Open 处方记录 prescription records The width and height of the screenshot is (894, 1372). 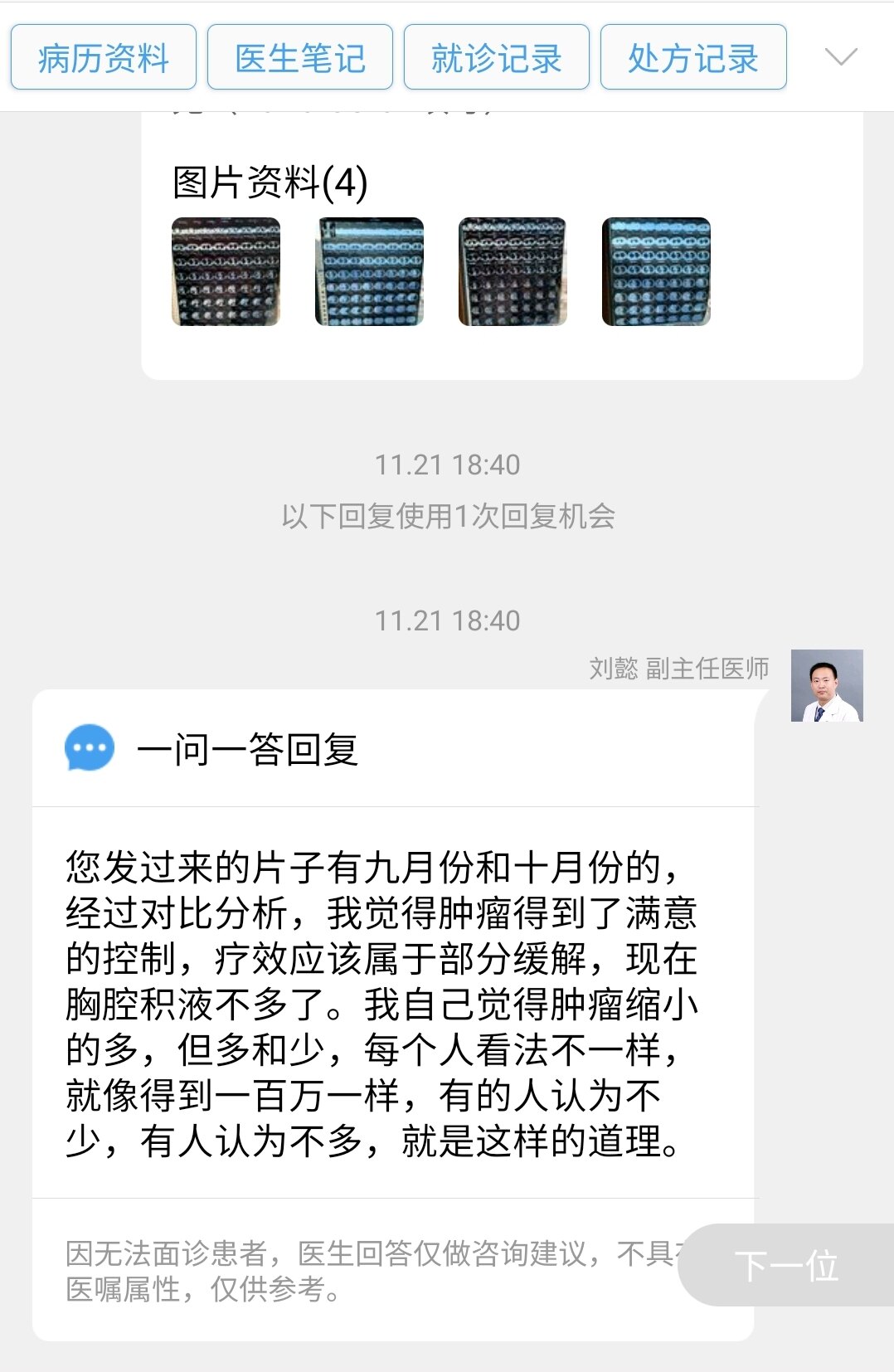coord(692,57)
